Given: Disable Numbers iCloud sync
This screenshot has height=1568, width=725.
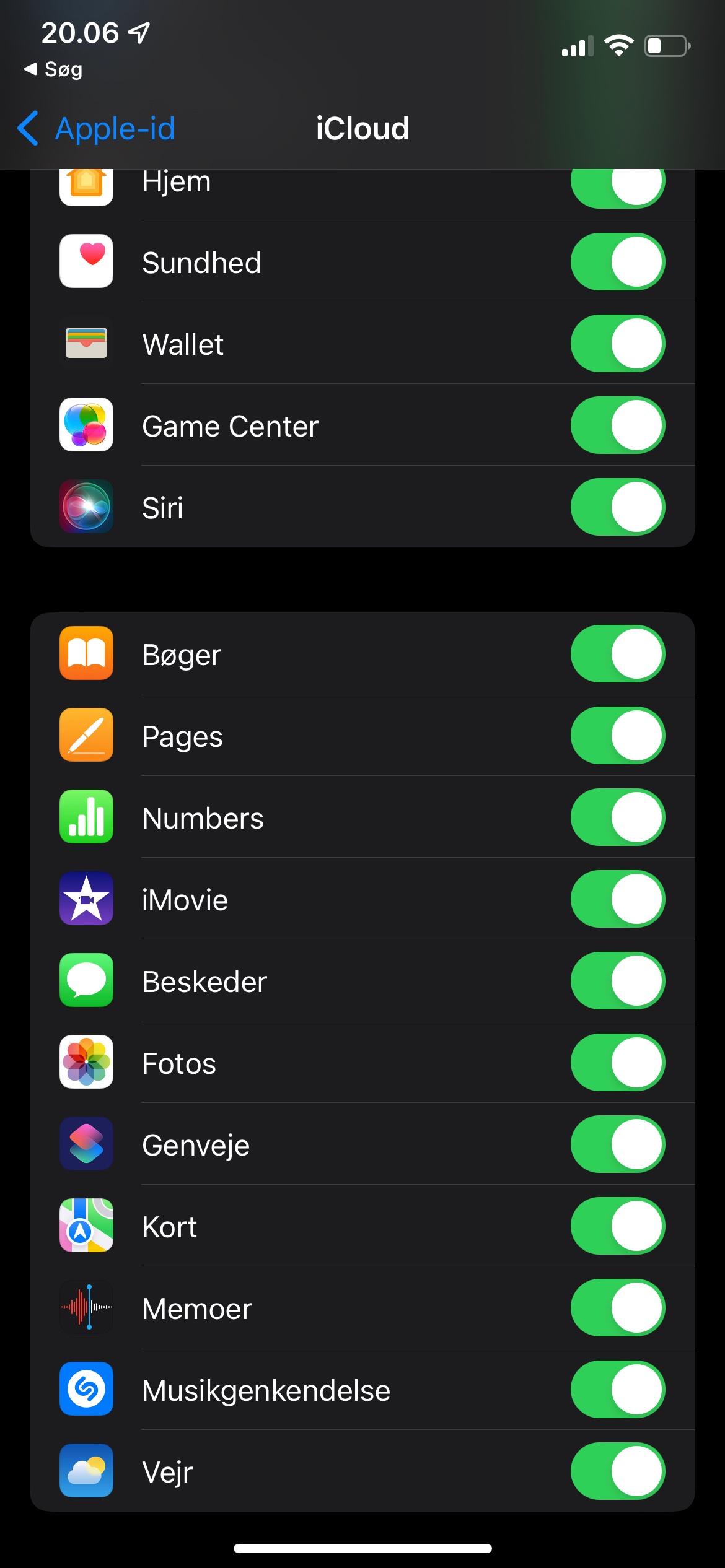Looking at the screenshot, I should tap(617, 817).
